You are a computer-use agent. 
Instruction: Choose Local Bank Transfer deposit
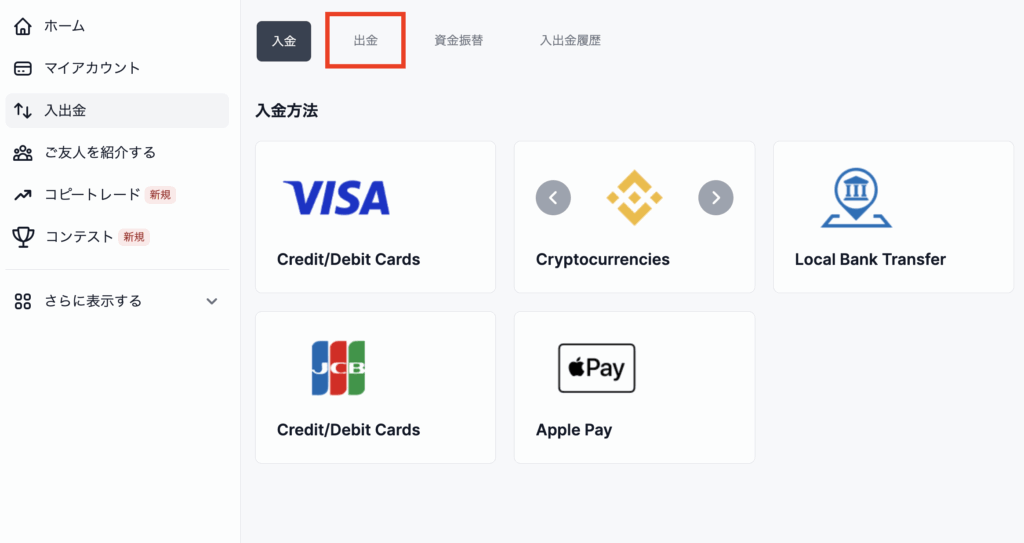pyautogui.click(x=893, y=217)
